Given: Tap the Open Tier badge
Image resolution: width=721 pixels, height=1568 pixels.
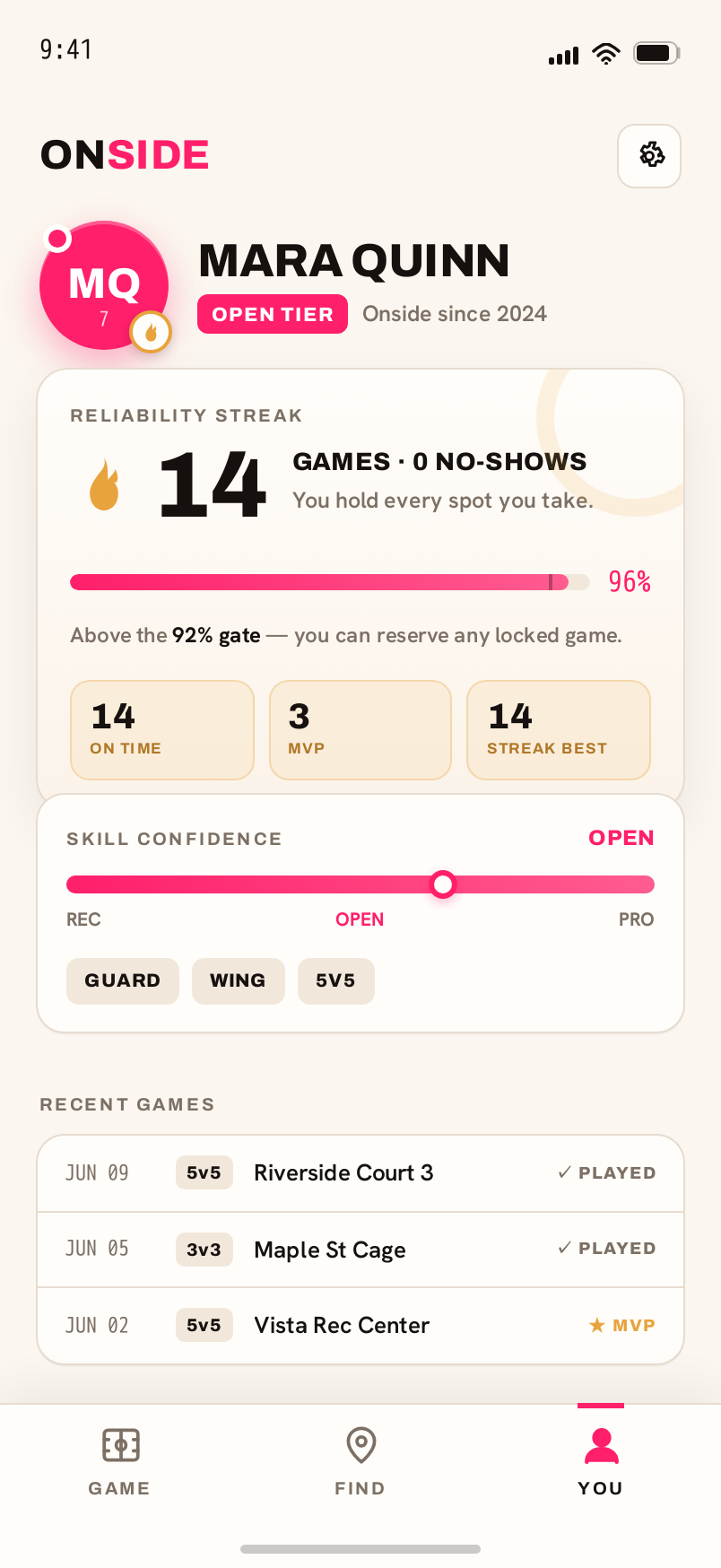Looking at the screenshot, I should coord(273,314).
